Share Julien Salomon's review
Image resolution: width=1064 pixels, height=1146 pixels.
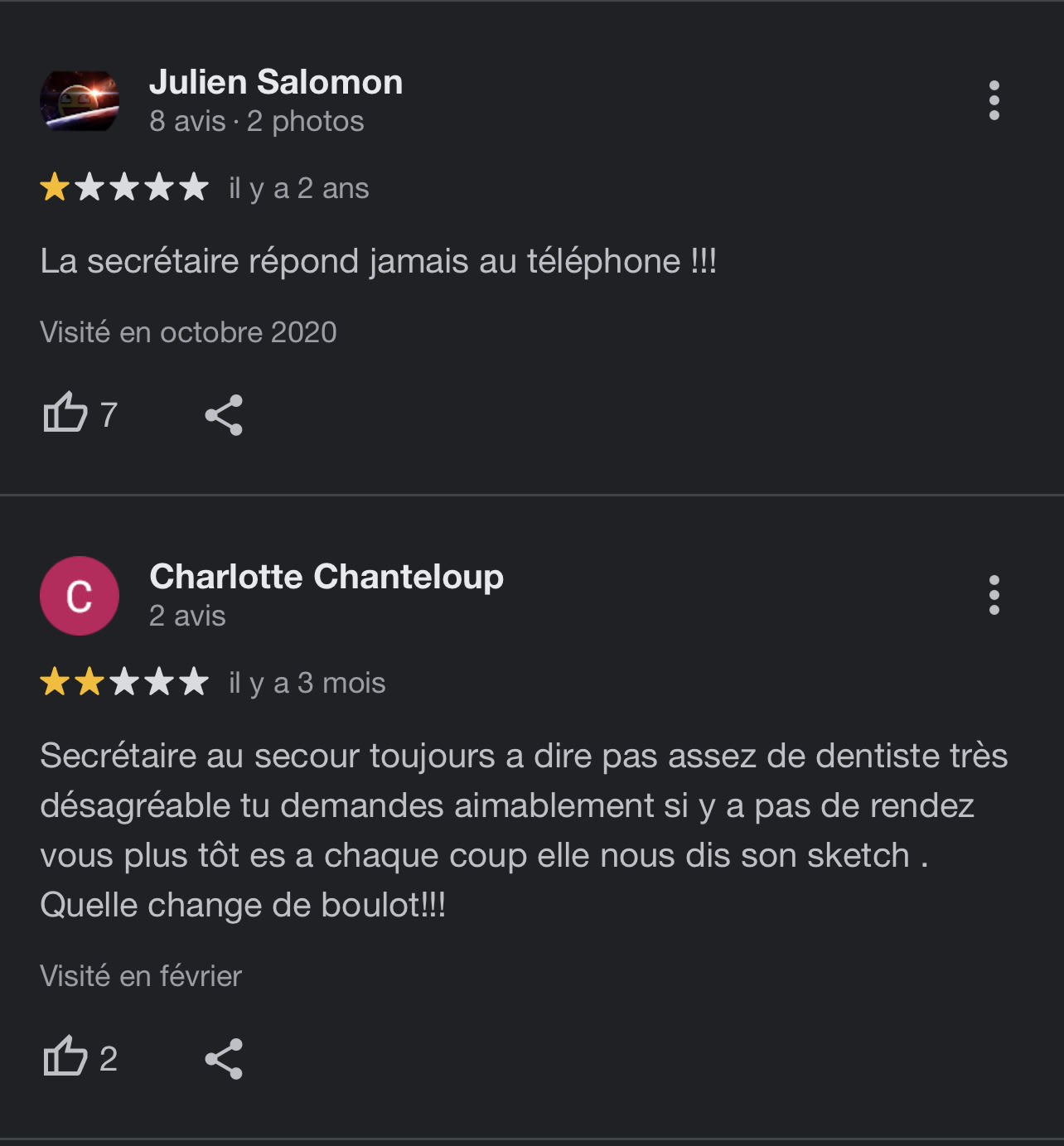[x=224, y=414]
